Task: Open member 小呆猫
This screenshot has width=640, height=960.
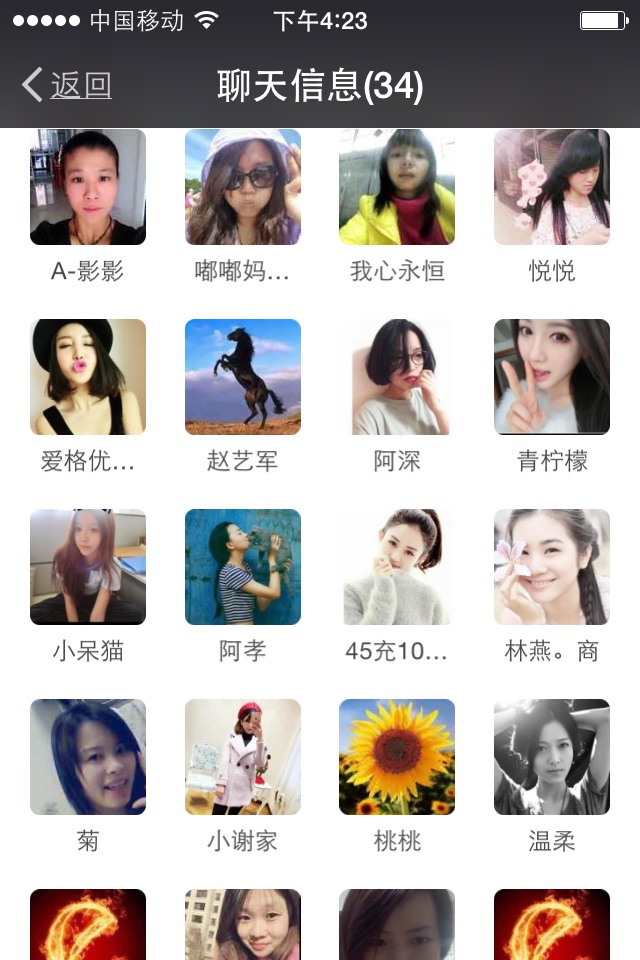Action: pos(88,567)
